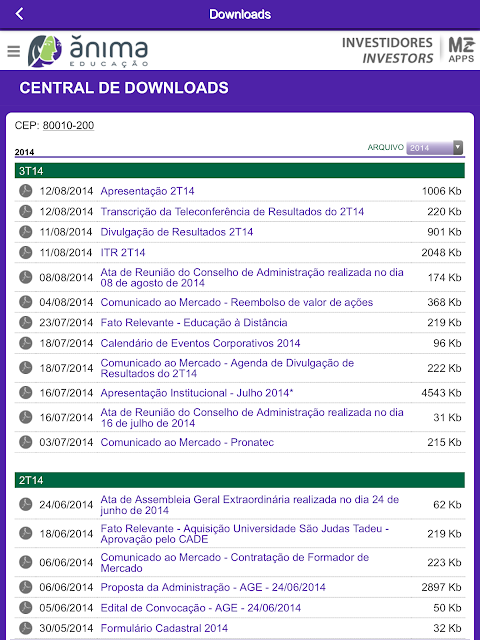
Task: Open Fato Relevante - Aquisição Universidade São Judas Tadeu
Action: 245,534
